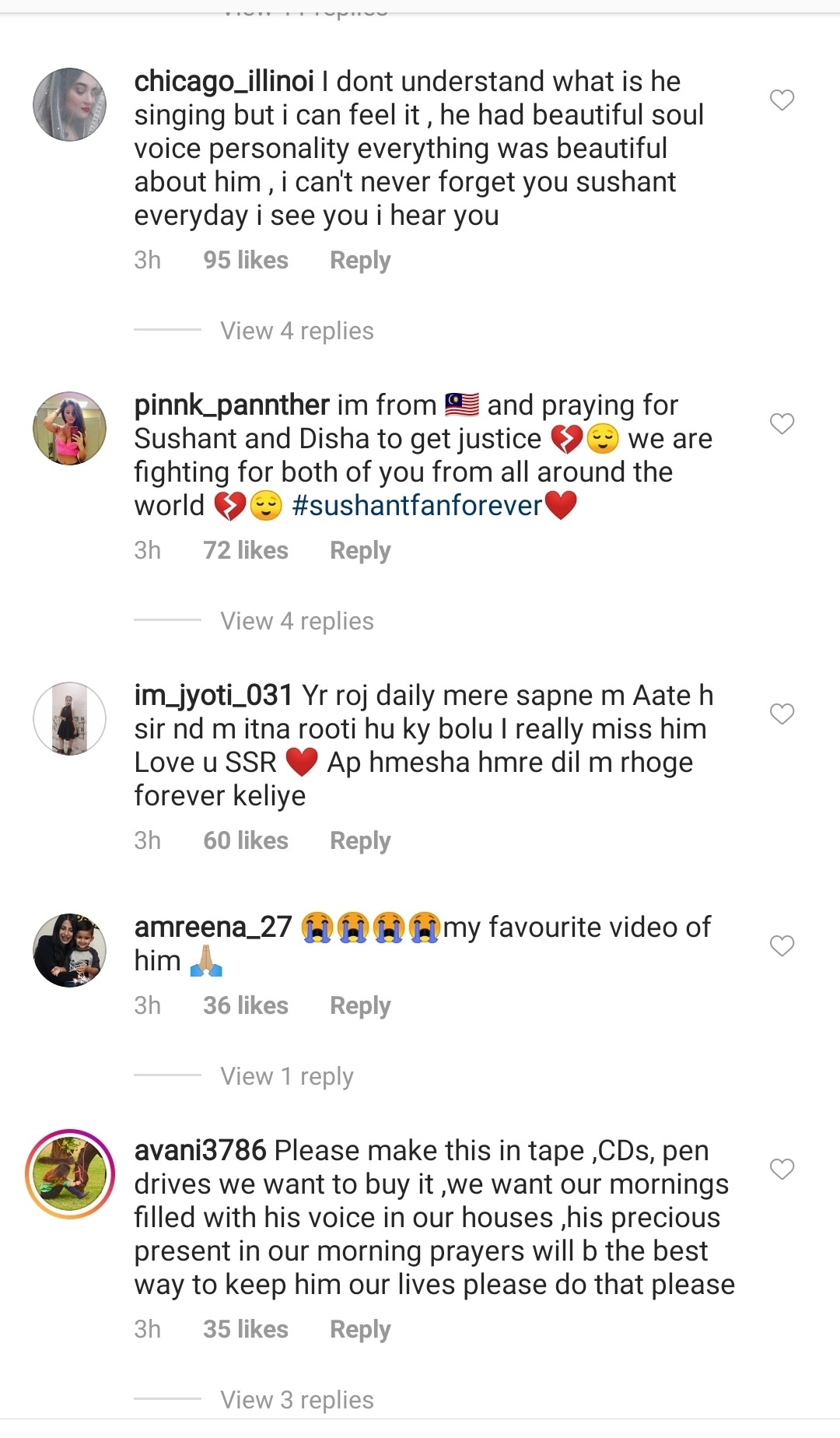Reply to chicago_illinoi's comment
The image size is (840, 1438).
(x=360, y=260)
